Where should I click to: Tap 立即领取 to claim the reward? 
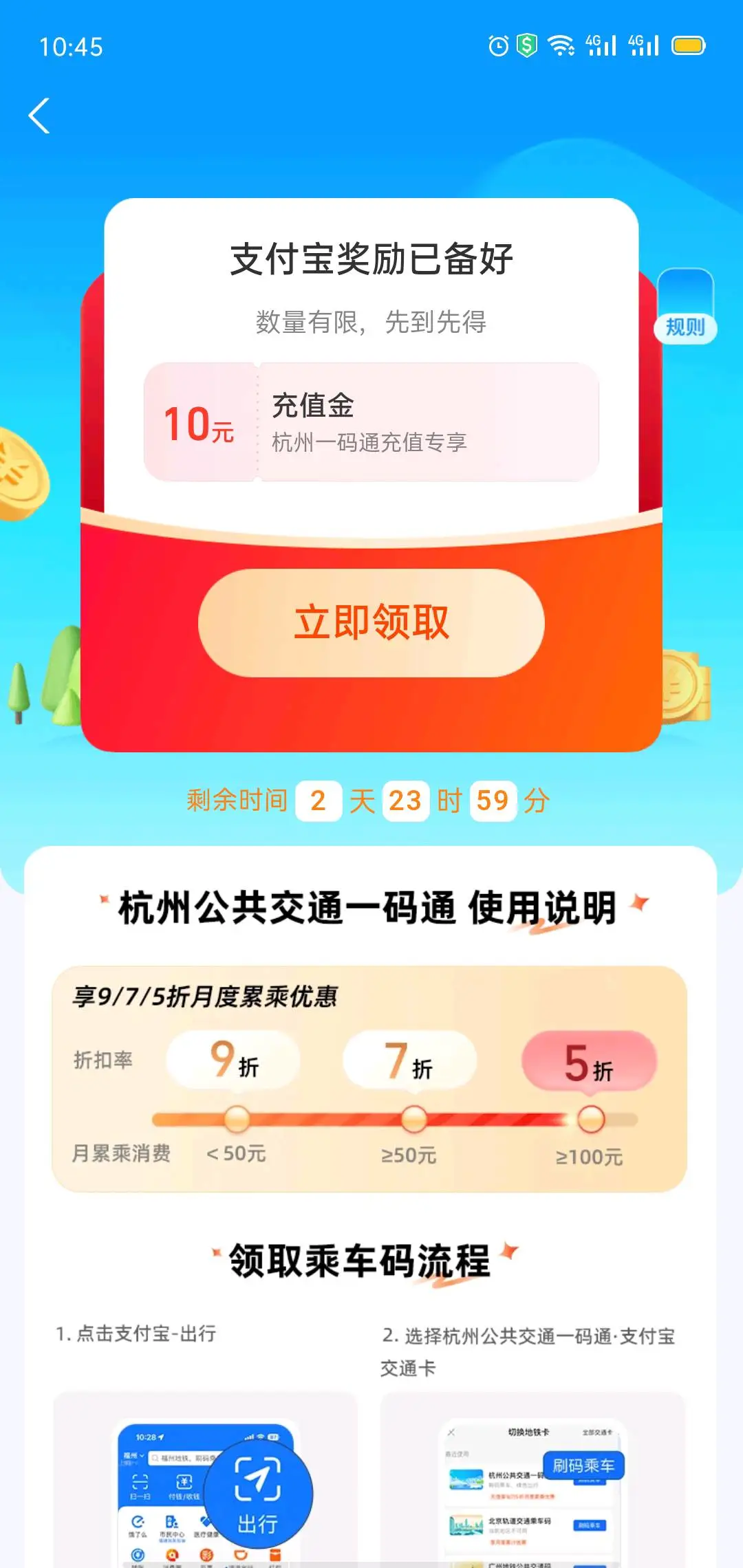point(371,622)
